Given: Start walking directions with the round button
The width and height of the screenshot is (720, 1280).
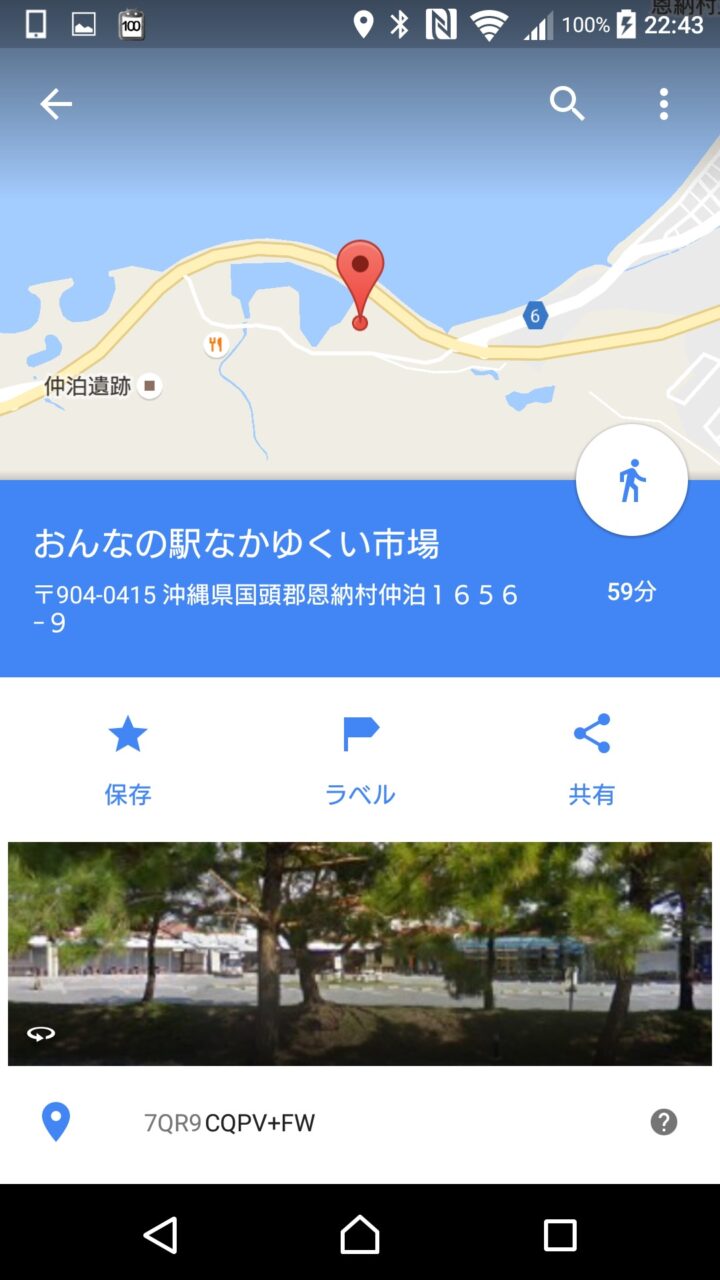Looking at the screenshot, I should [631, 481].
